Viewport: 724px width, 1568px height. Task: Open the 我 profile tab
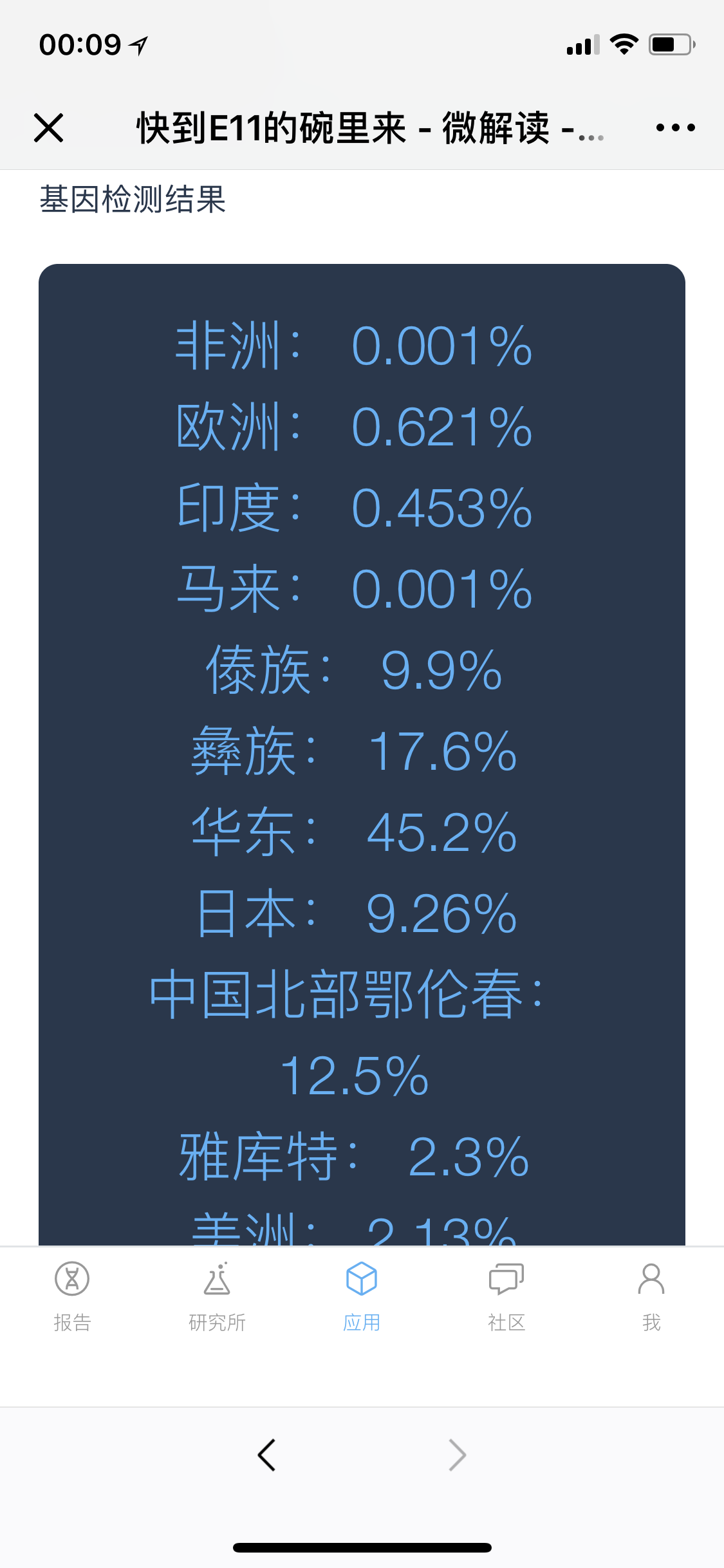click(651, 1296)
